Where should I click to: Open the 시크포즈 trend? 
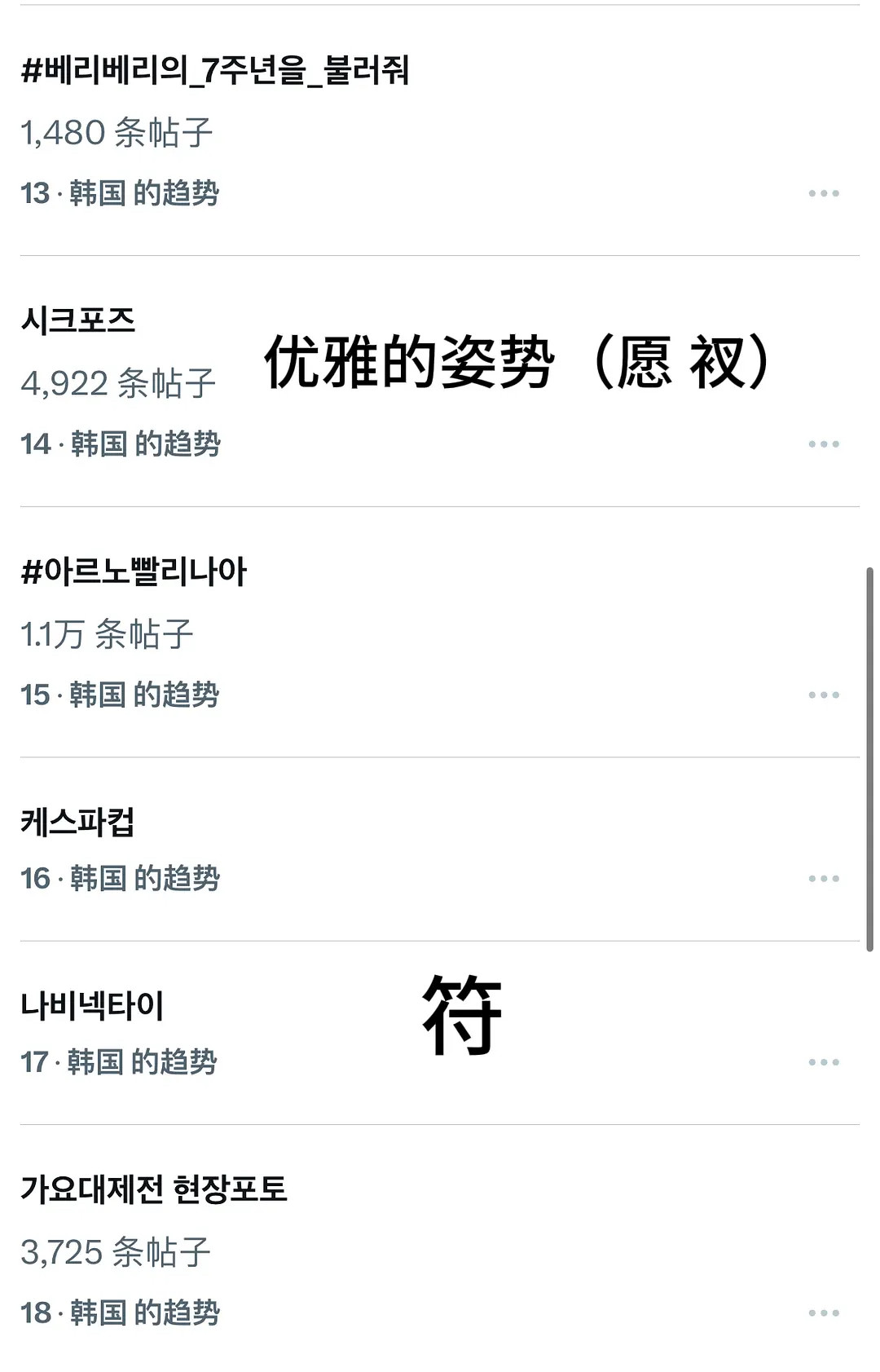pyautogui.click(x=440, y=381)
